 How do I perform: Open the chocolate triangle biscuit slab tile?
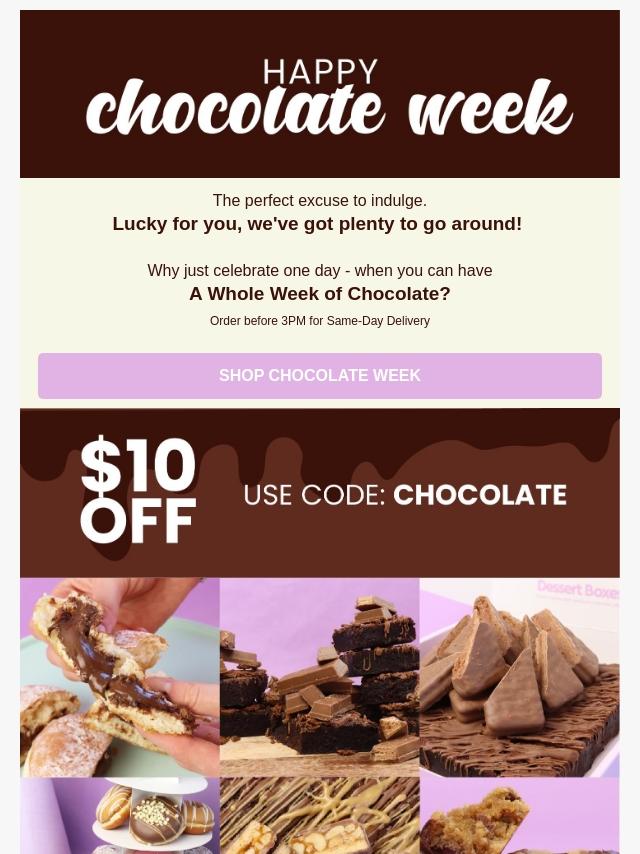click(519, 677)
